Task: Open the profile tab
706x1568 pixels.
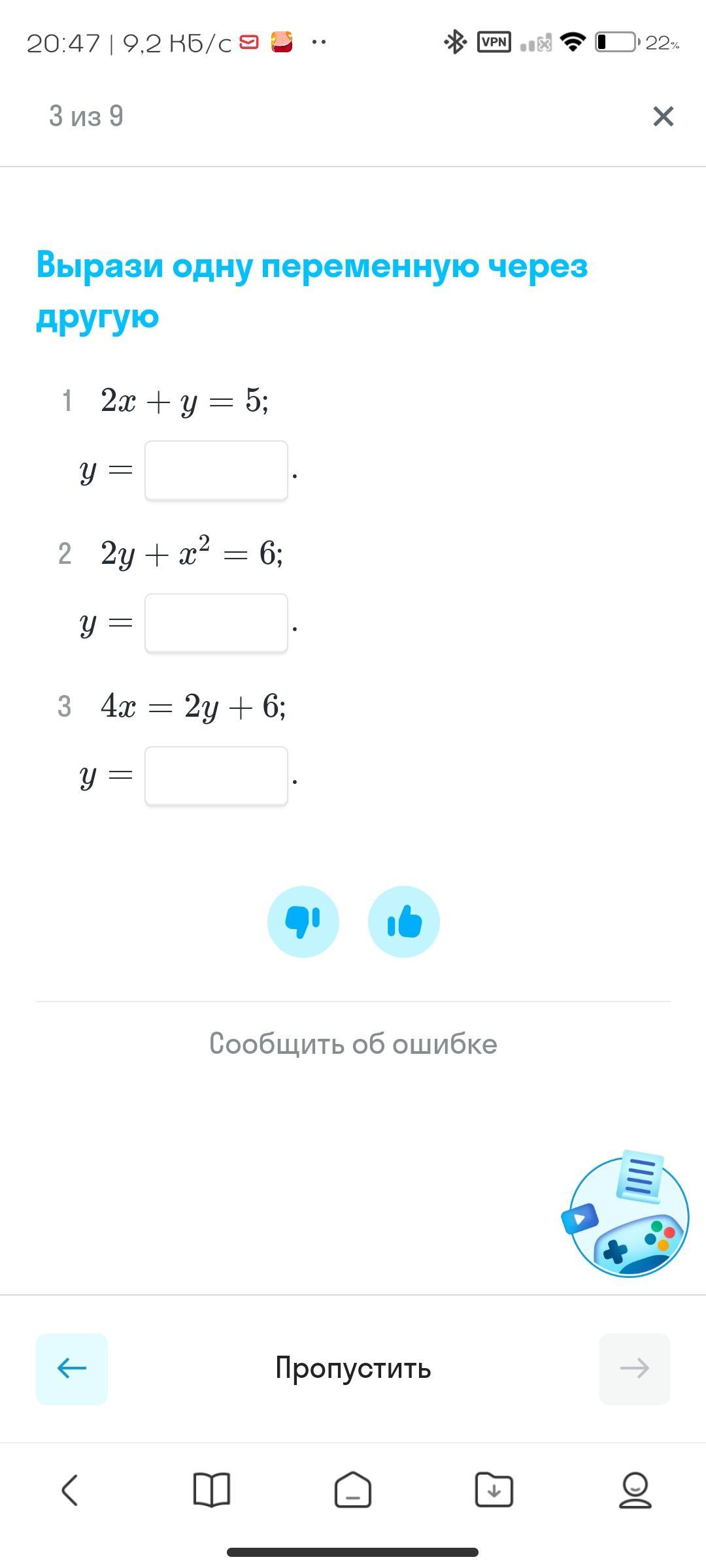Action: coord(635,1490)
